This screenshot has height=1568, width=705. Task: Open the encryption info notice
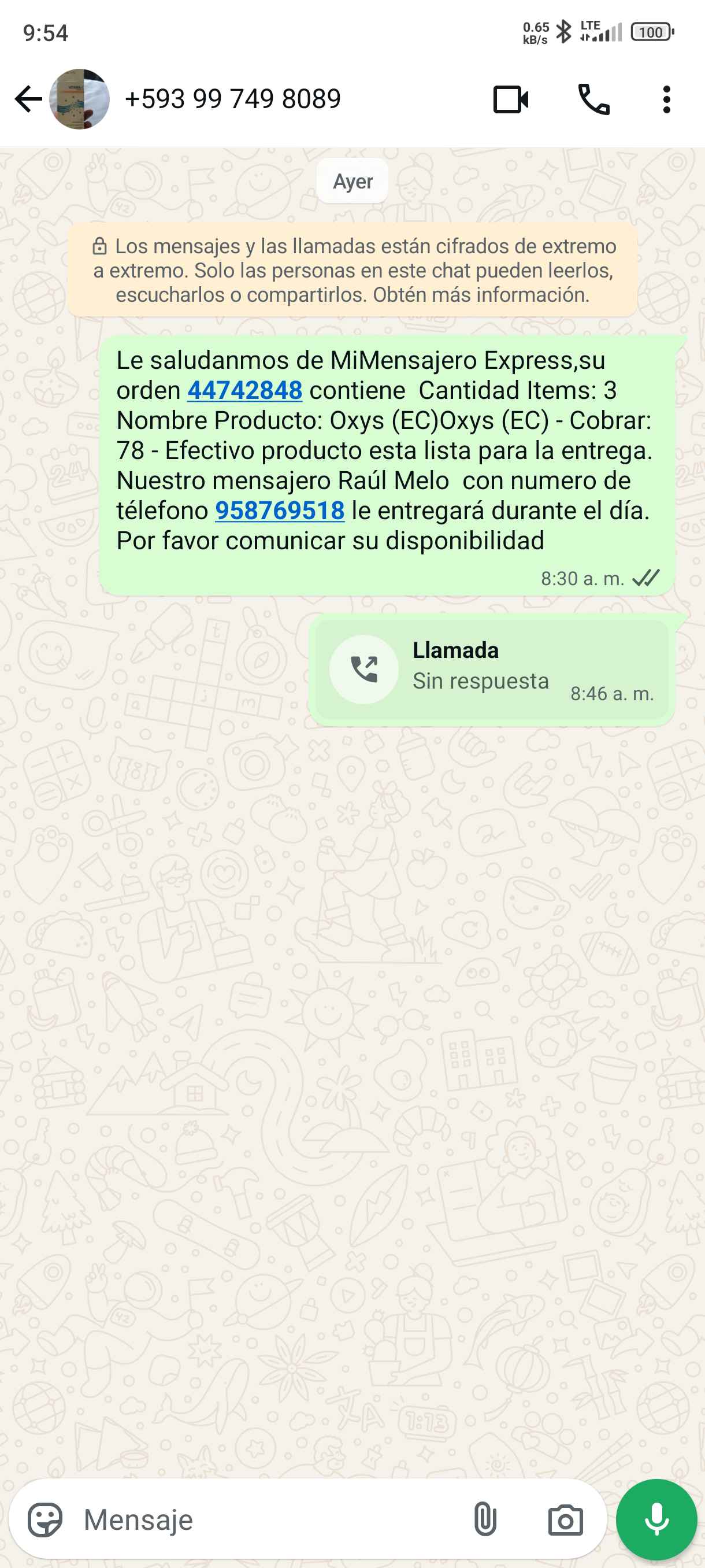point(353,270)
